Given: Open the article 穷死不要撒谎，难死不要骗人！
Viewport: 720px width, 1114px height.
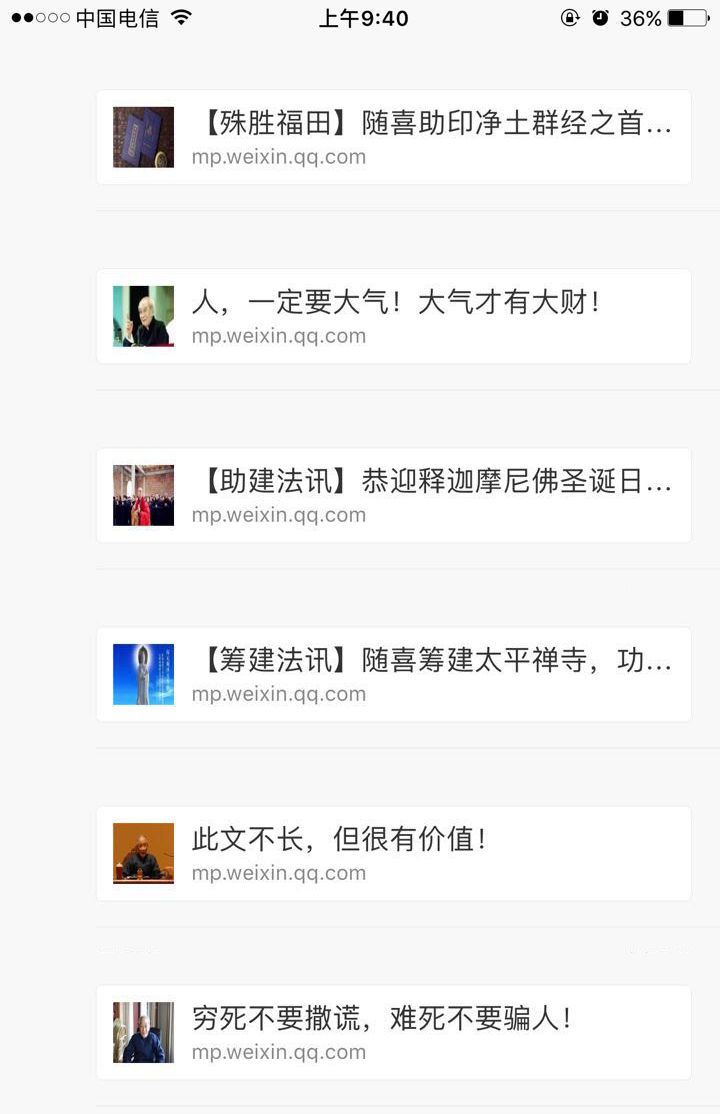Looking at the screenshot, I should coord(393,1033).
